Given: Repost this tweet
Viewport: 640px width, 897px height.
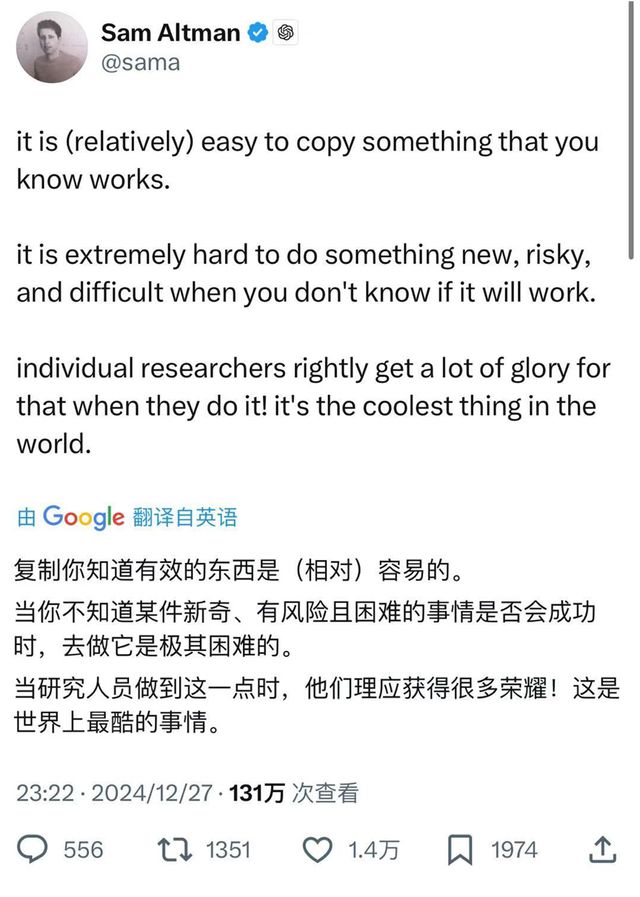Looking at the screenshot, I should (x=175, y=849).
